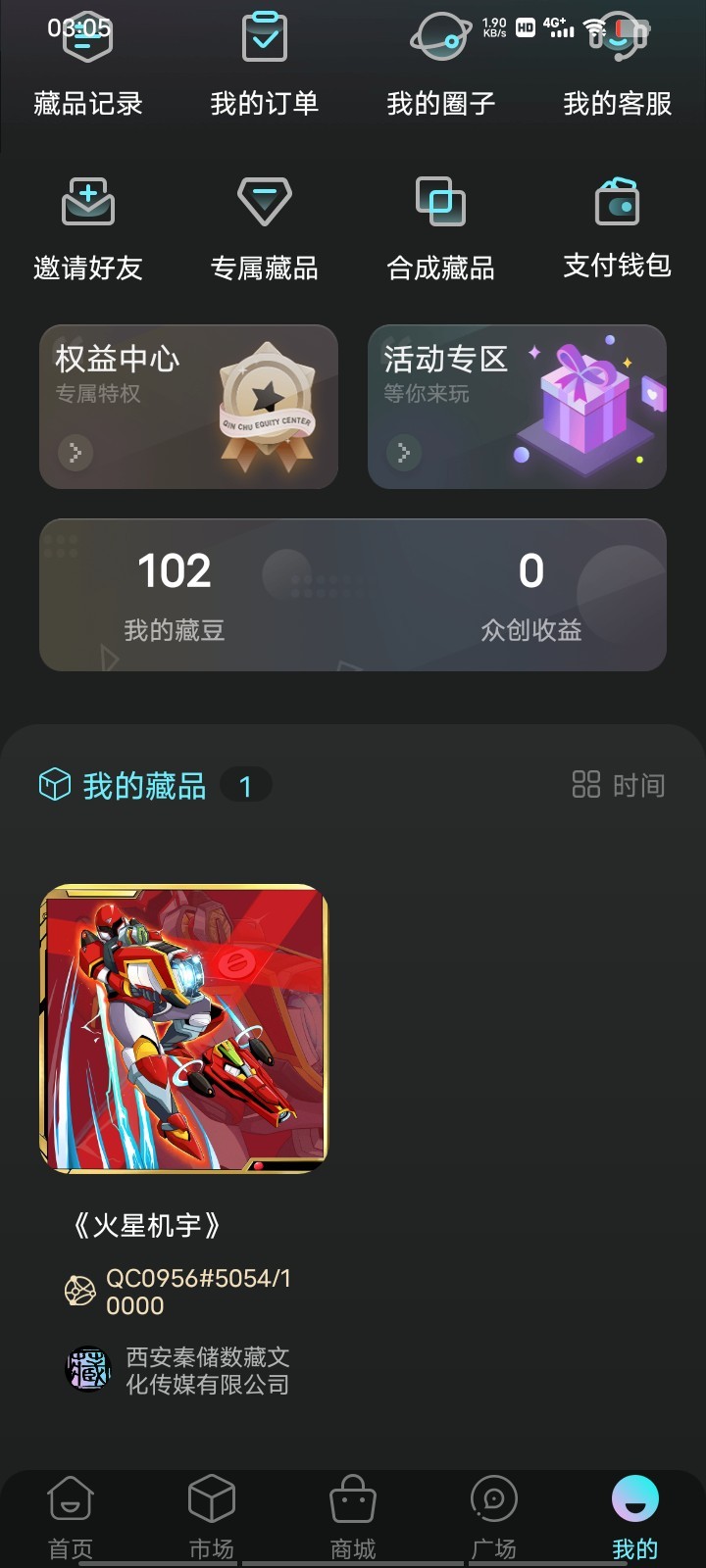Open the 活动专区 activity zone card
The height and width of the screenshot is (1568, 706).
(x=517, y=407)
